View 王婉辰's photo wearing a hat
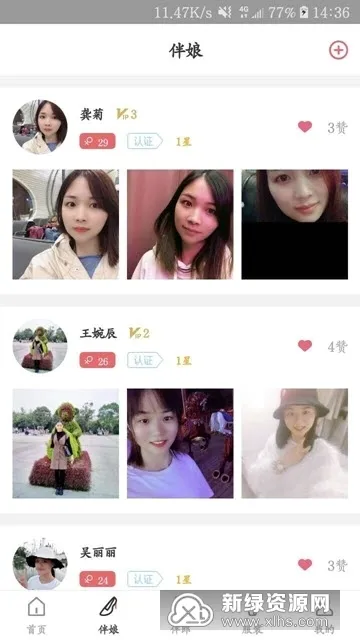 295,443
